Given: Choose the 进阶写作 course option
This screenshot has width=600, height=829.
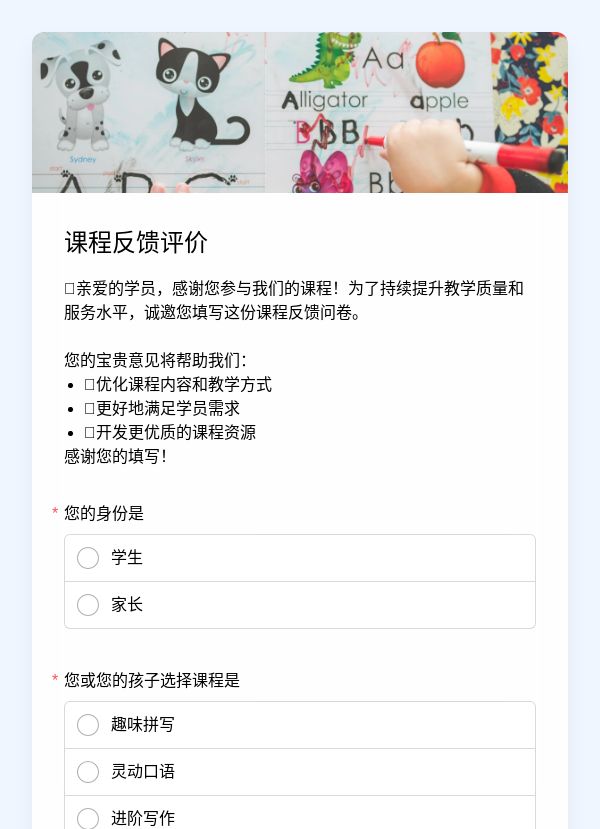Looking at the screenshot, I should [300, 813].
